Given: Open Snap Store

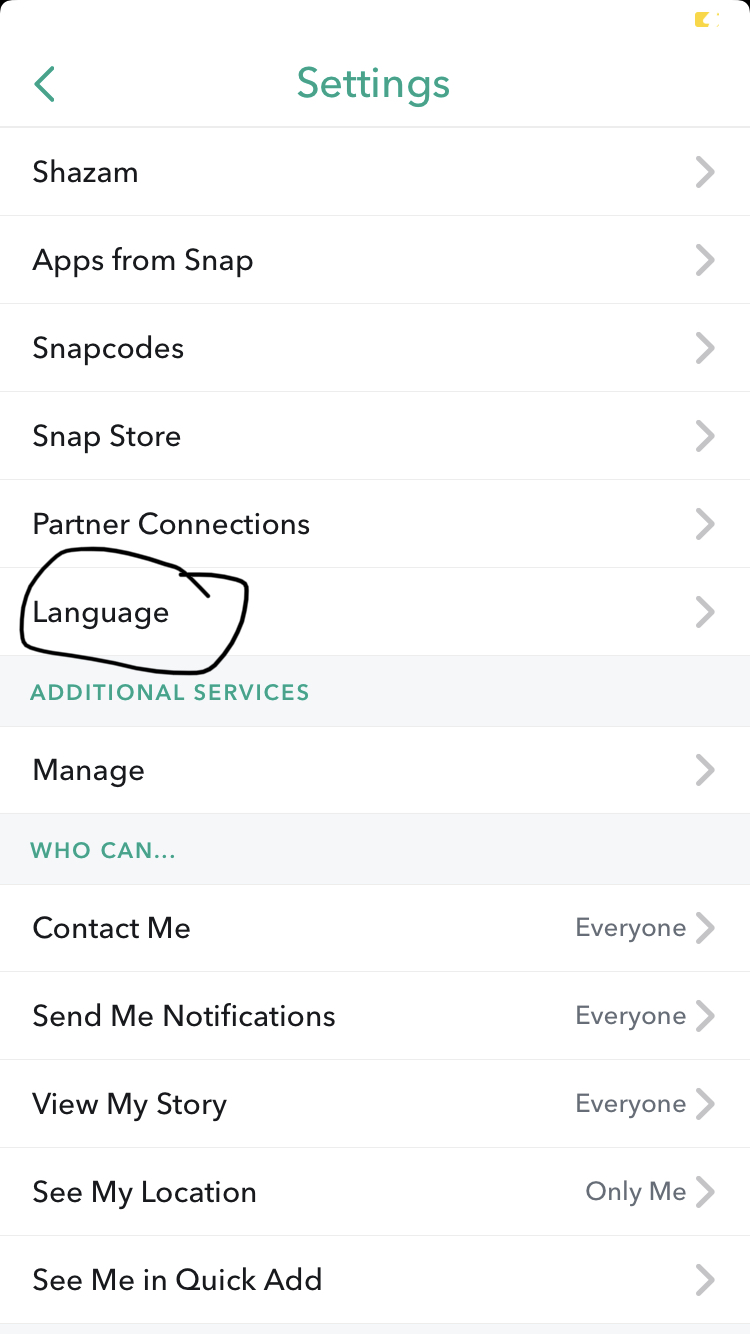Looking at the screenshot, I should [x=375, y=436].
